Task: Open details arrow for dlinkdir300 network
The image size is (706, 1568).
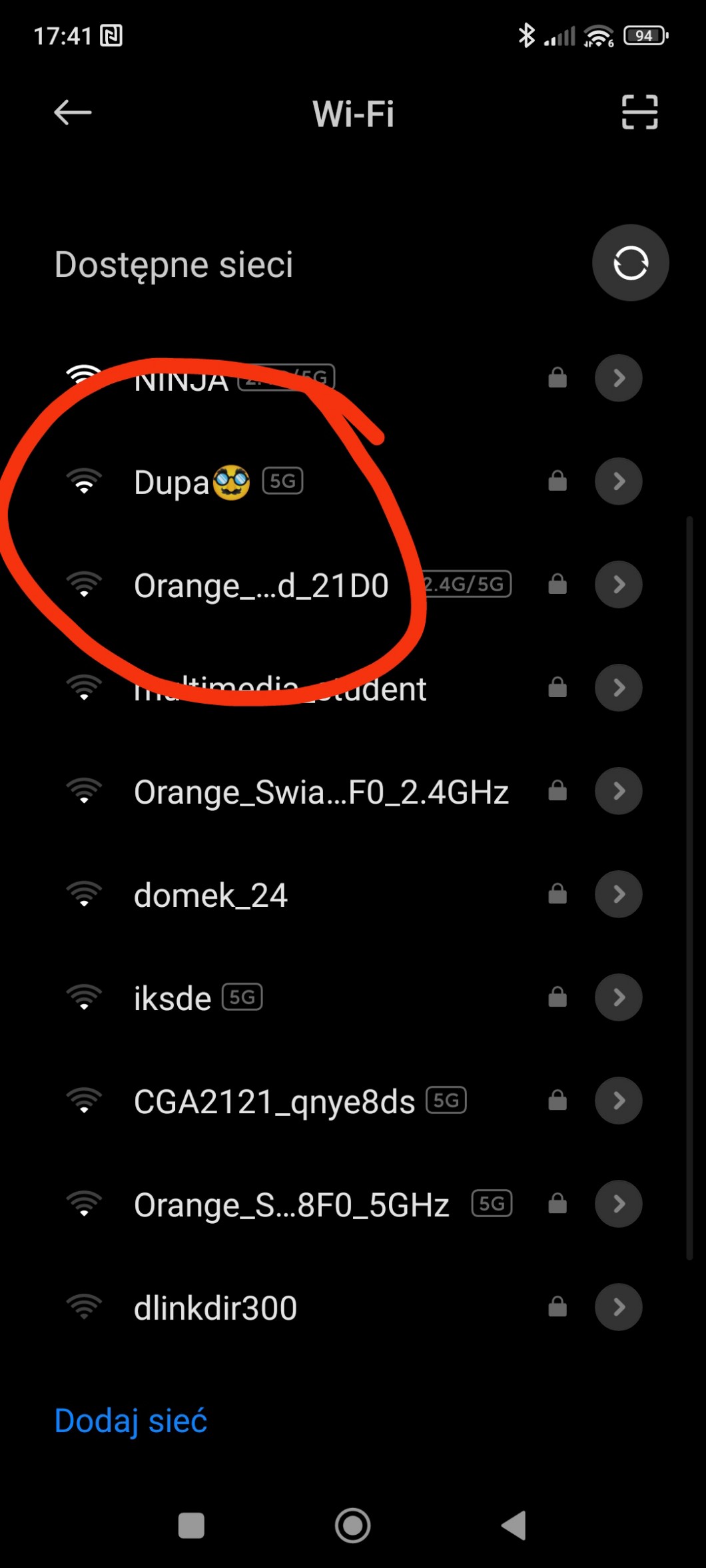Action: click(x=618, y=1307)
